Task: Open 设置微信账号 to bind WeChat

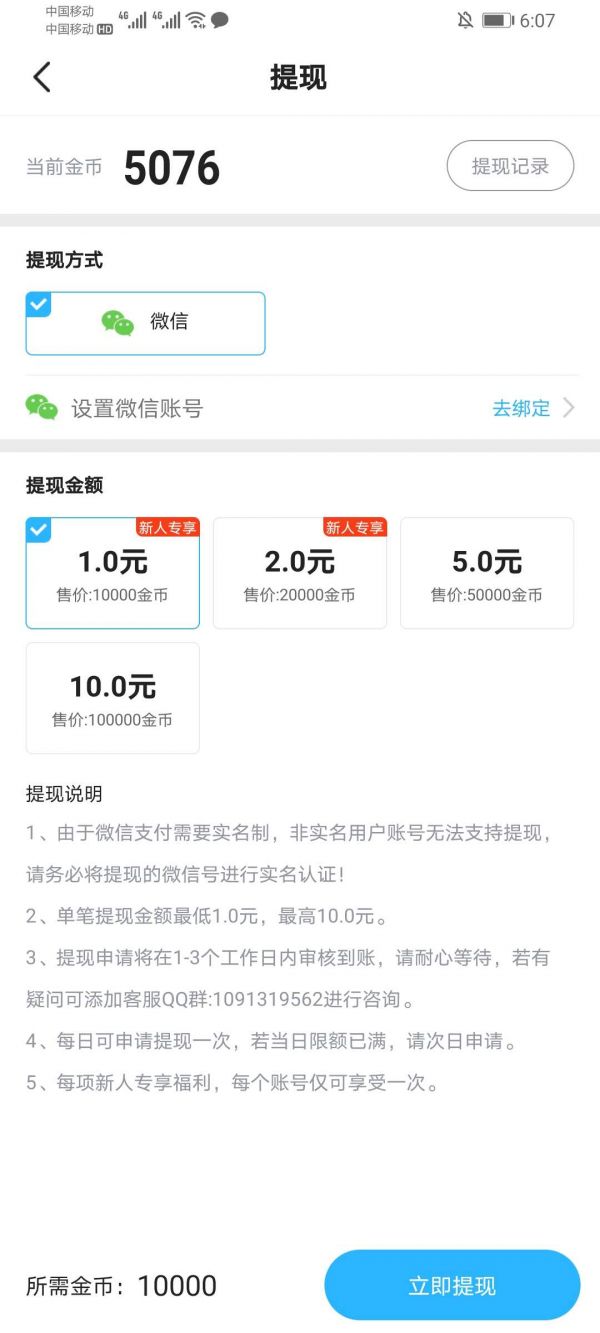Action: tap(300, 408)
